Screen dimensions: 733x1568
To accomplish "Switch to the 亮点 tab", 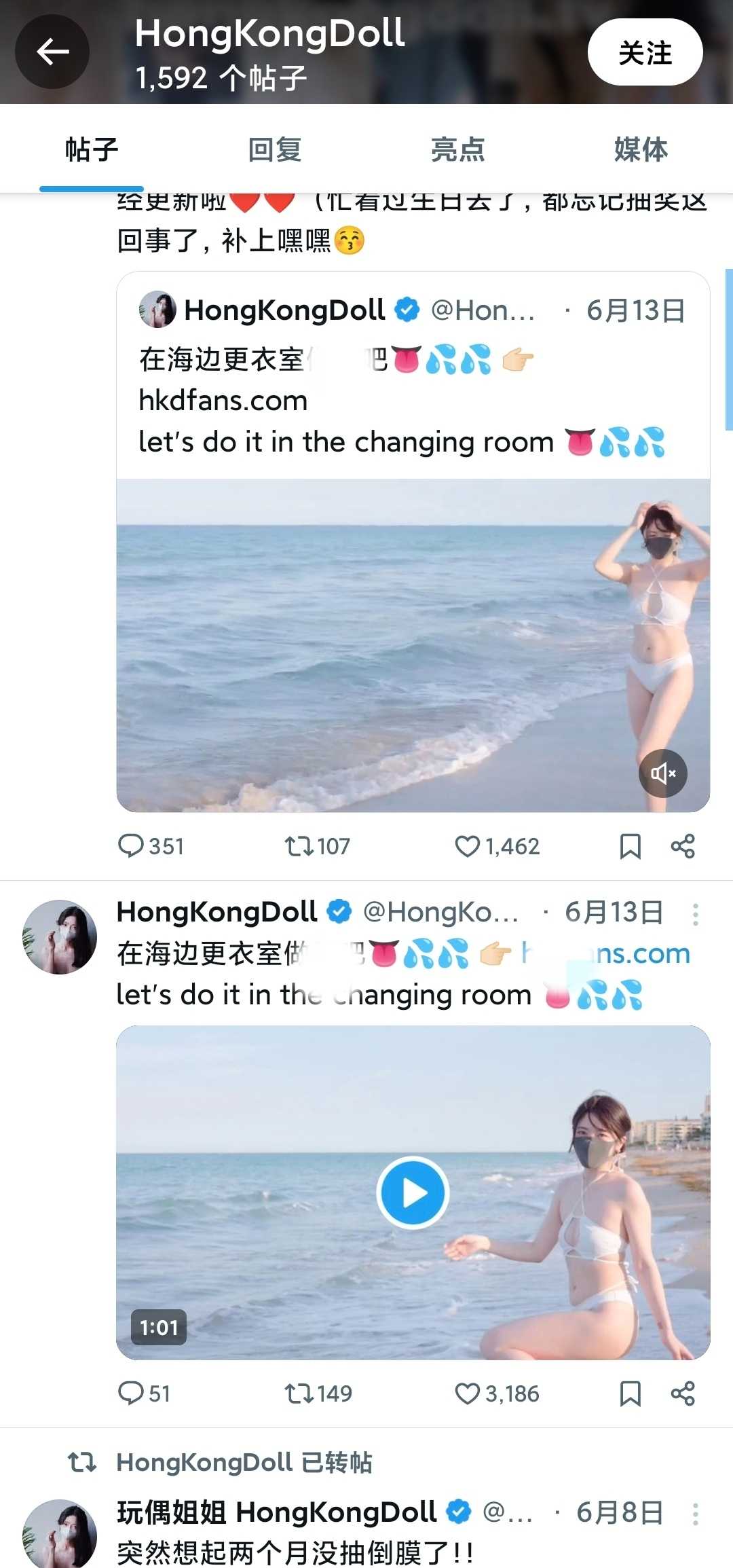I will (x=458, y=149).
